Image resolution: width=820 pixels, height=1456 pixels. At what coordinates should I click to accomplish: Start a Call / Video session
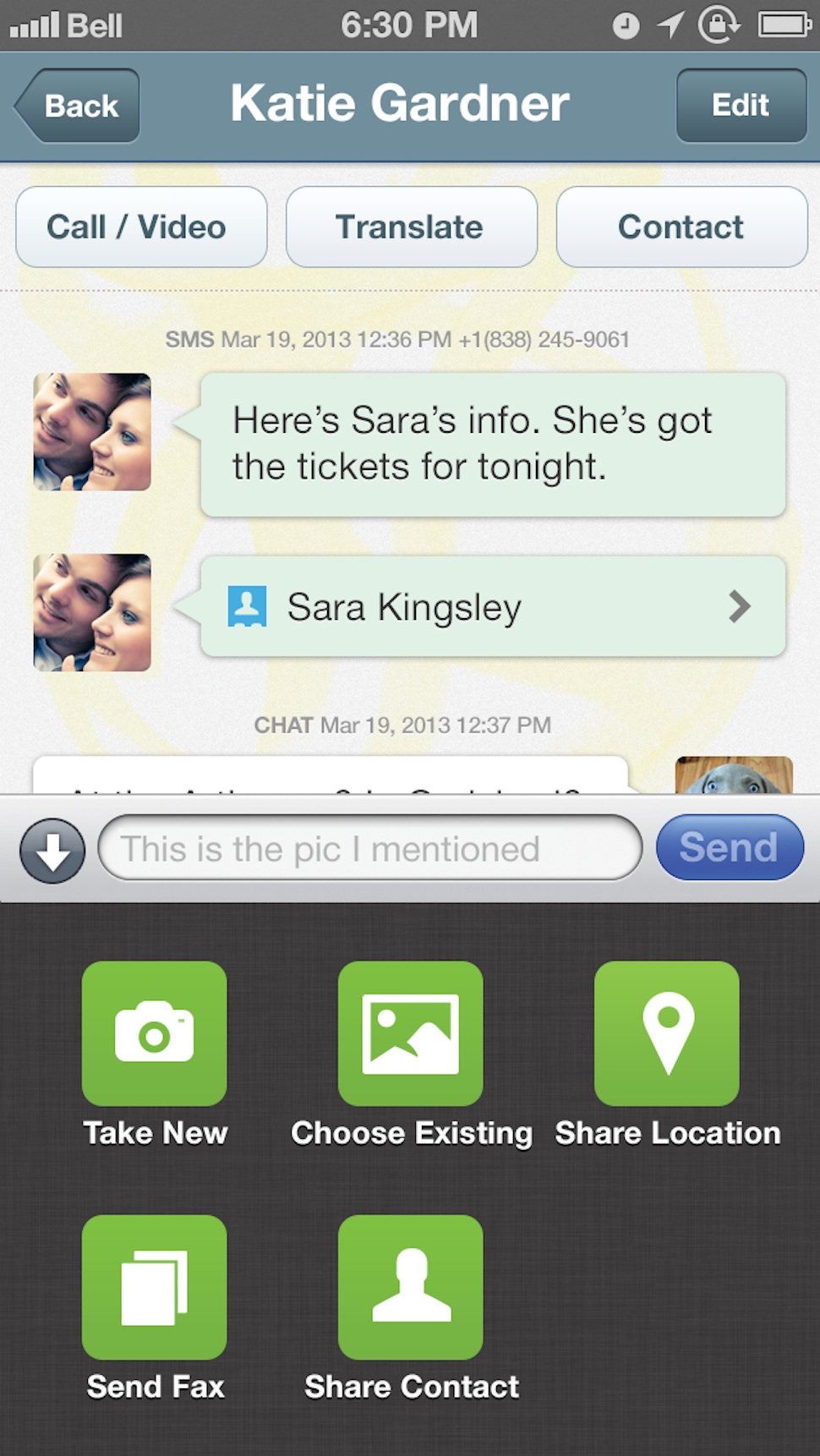tap(141, 227)
